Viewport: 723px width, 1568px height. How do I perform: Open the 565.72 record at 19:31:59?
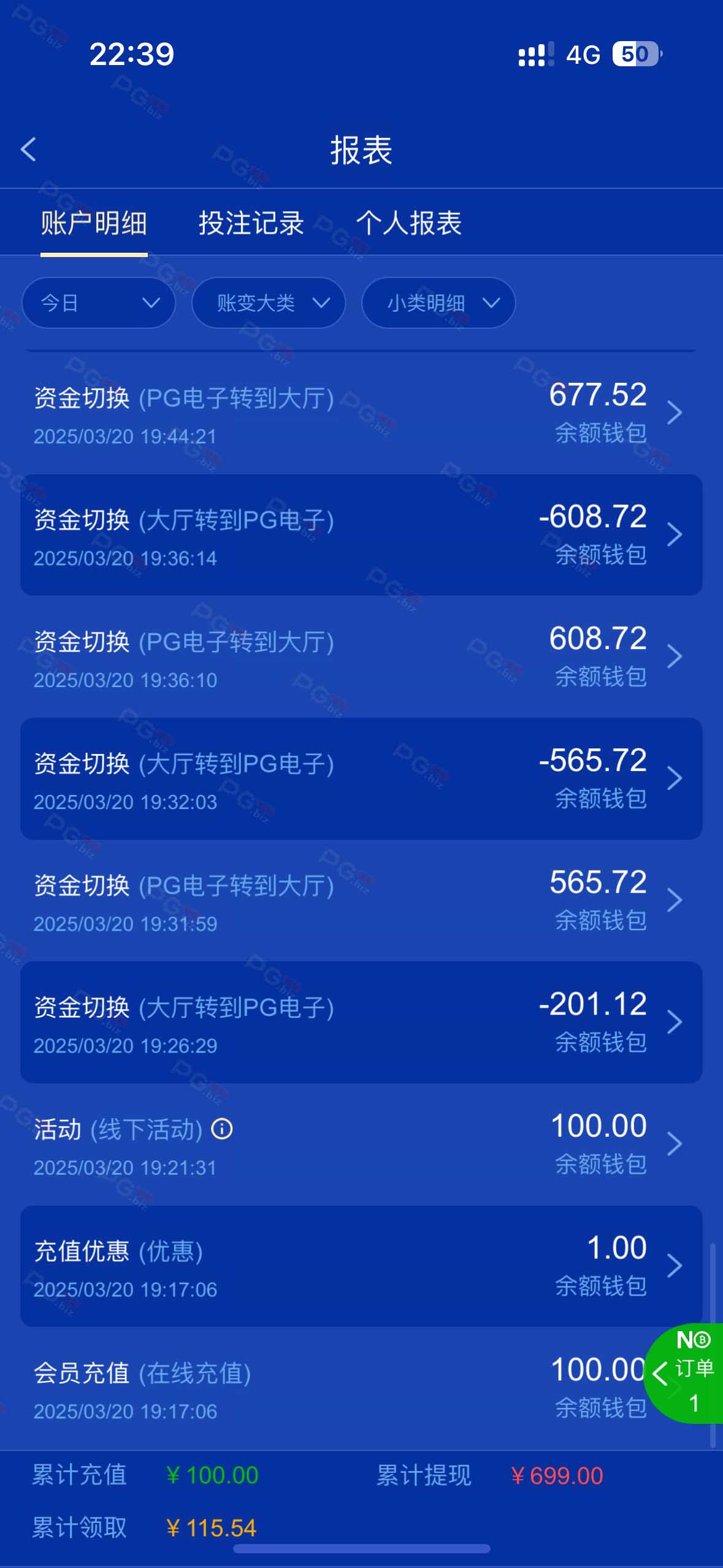361,900
